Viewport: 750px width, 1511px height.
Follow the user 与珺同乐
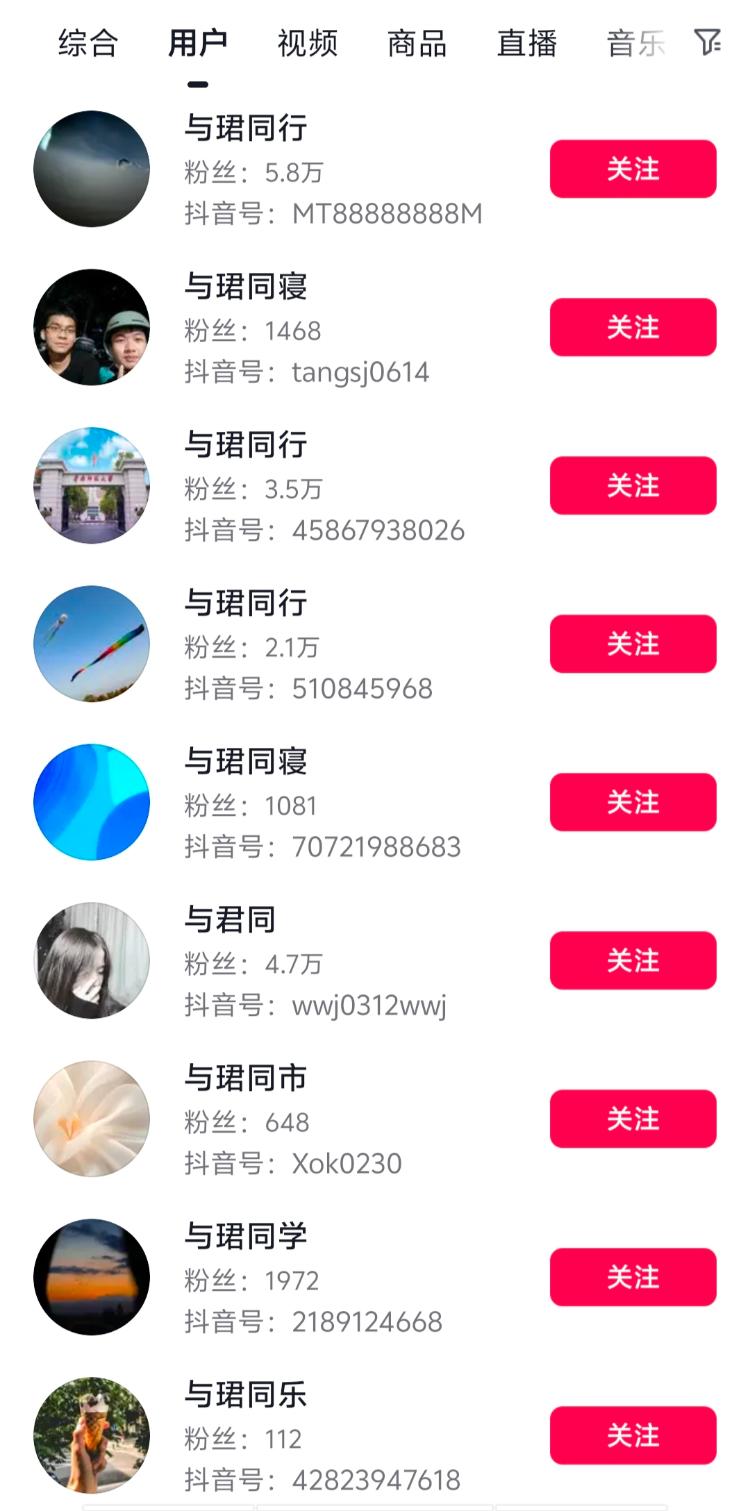tap(633, 1435)
